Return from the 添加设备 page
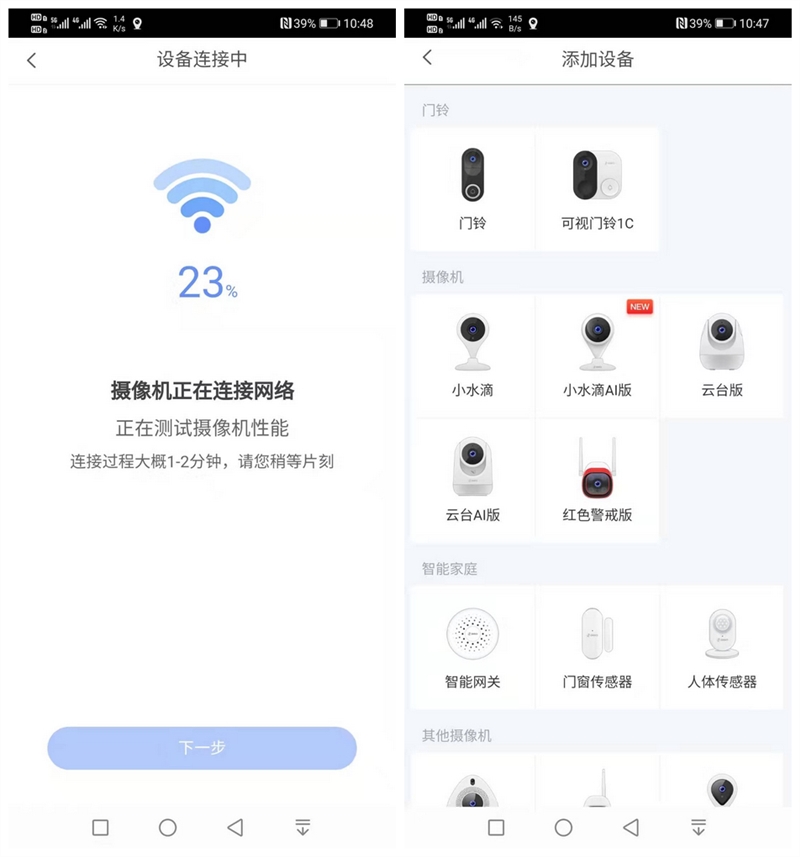 (x=428, y=58)
